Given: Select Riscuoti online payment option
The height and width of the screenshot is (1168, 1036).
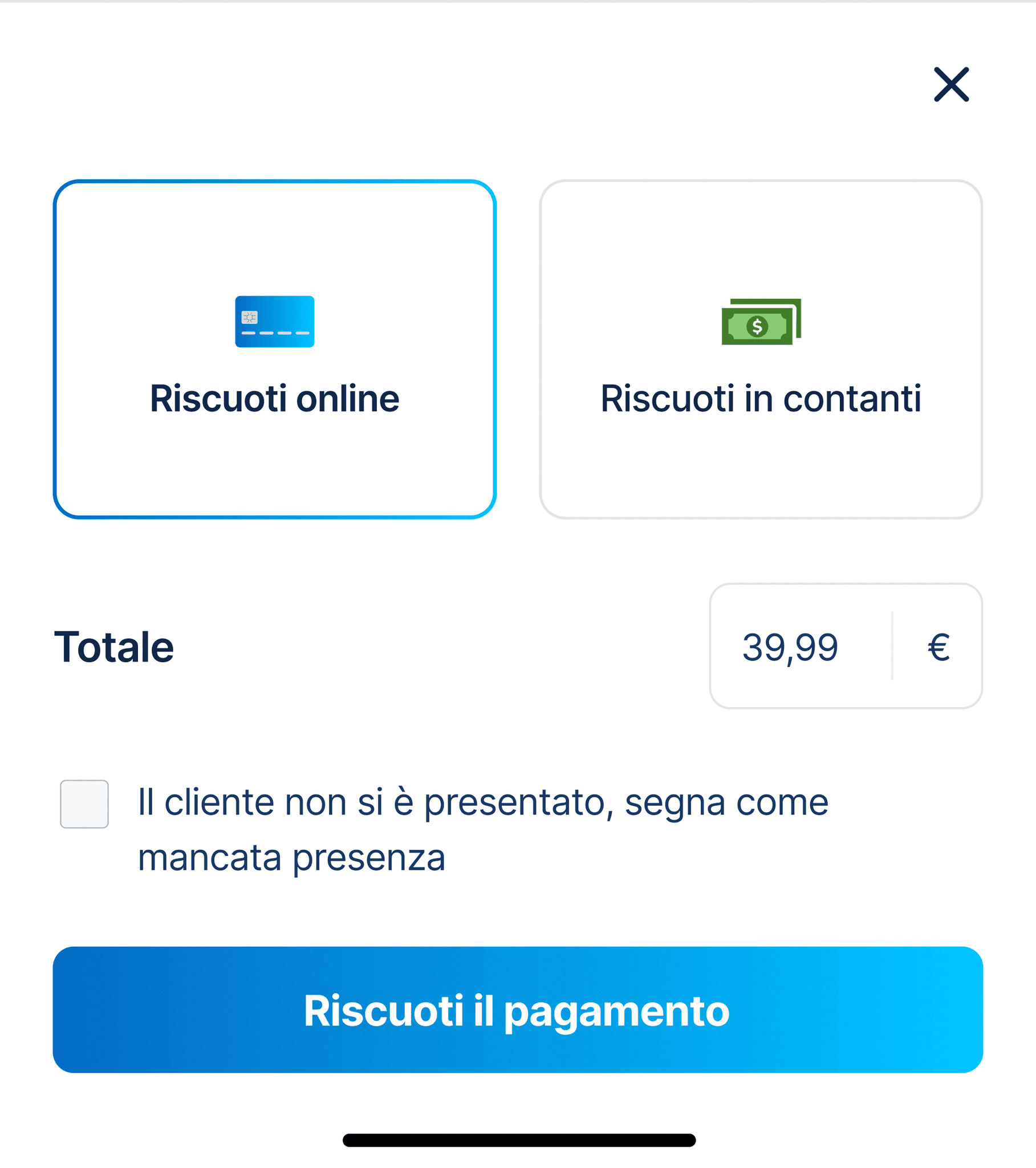Looking at the screenshot, I should pyautogui.click(x=274, y=349).
